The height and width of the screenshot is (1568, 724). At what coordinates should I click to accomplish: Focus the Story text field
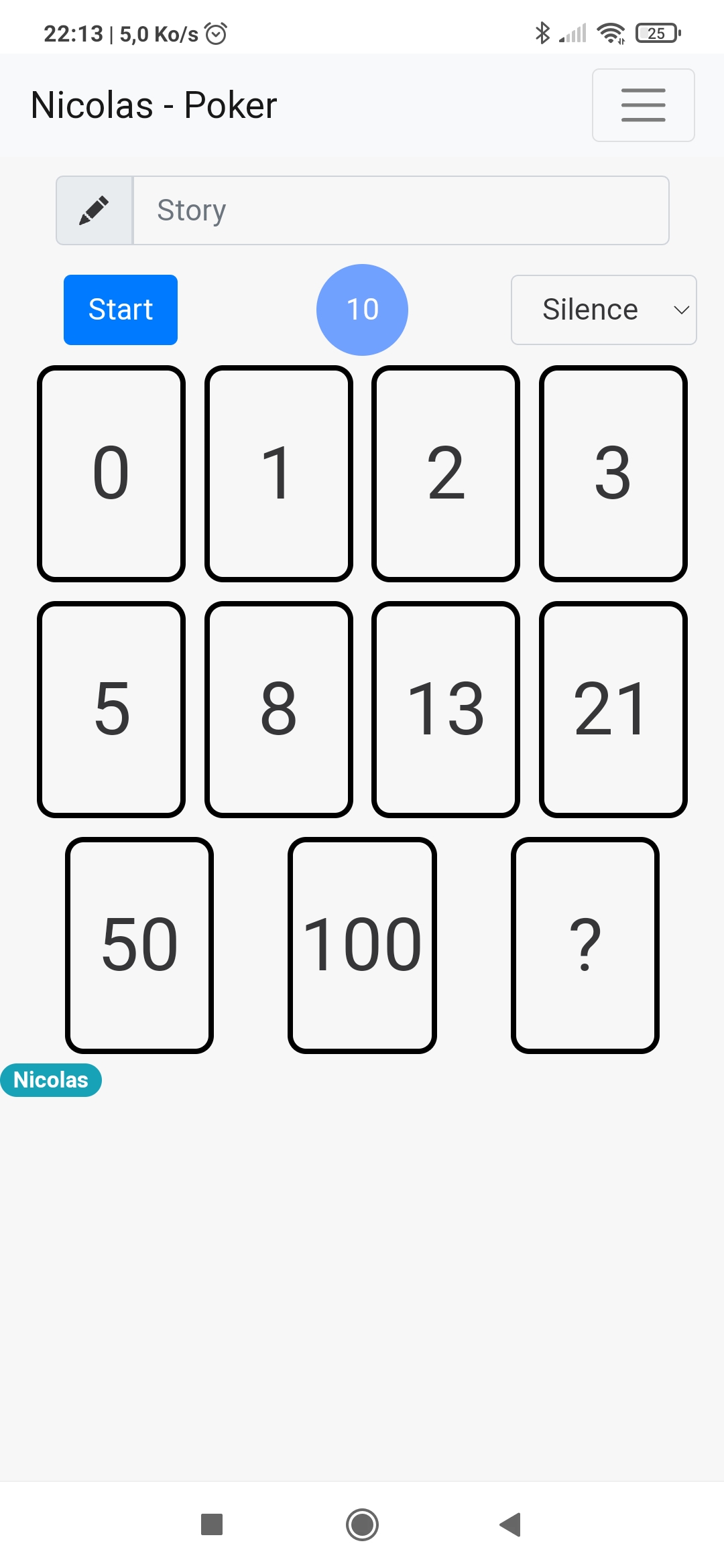click(x=401, y=210)
